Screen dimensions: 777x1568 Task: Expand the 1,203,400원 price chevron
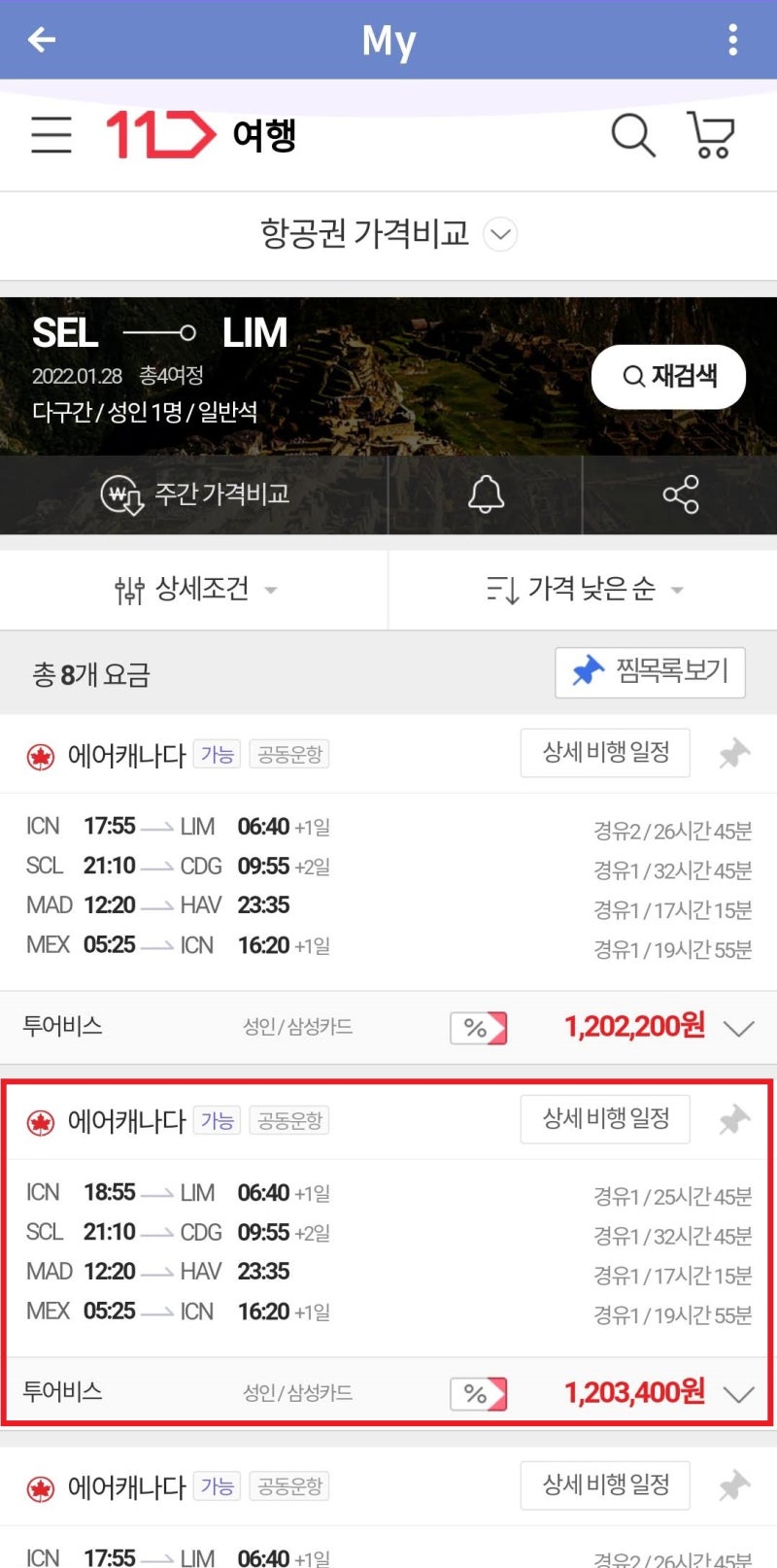click(739, 1394)
